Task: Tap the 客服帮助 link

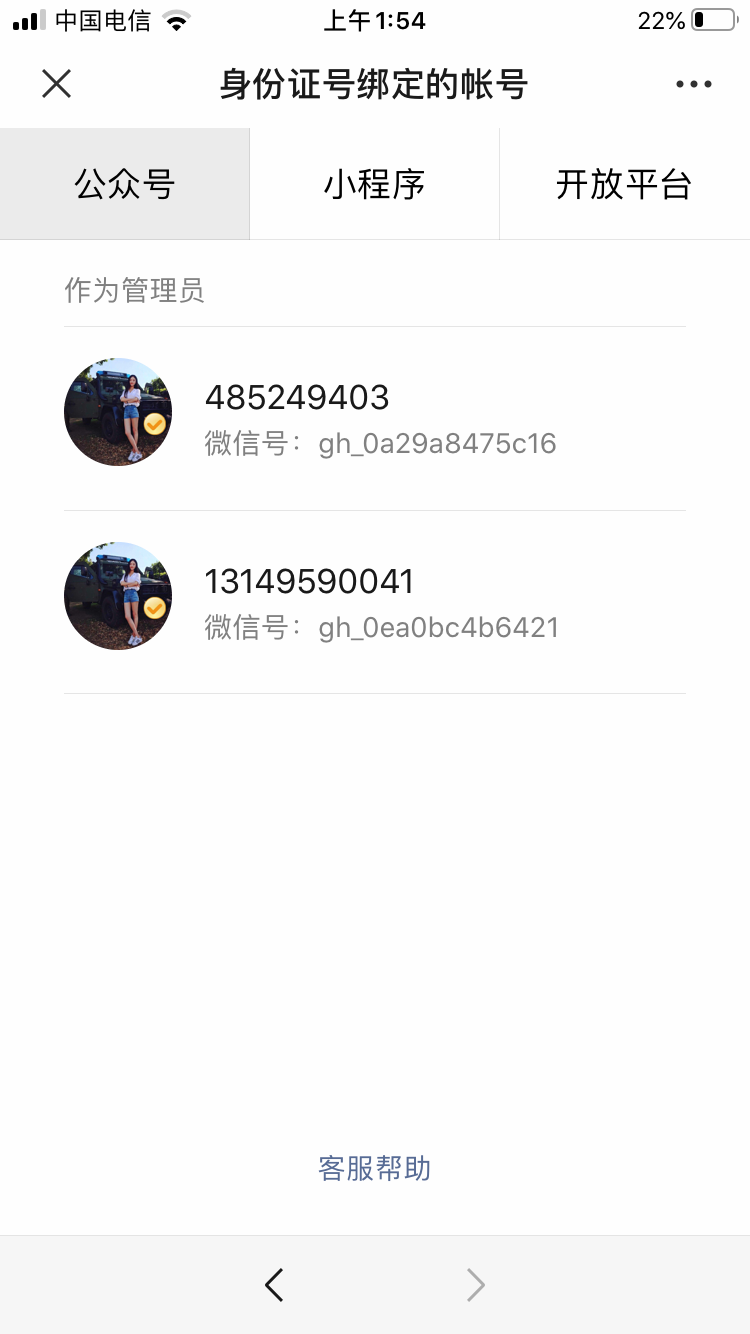Action: [374, 1168]
